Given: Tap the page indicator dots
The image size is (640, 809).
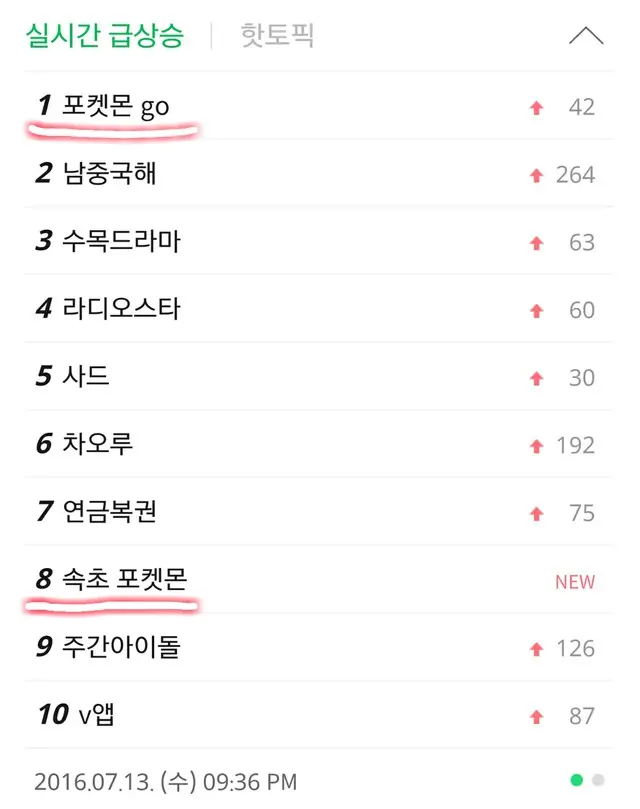Looking at the screenshot, I should click(586, 780).
